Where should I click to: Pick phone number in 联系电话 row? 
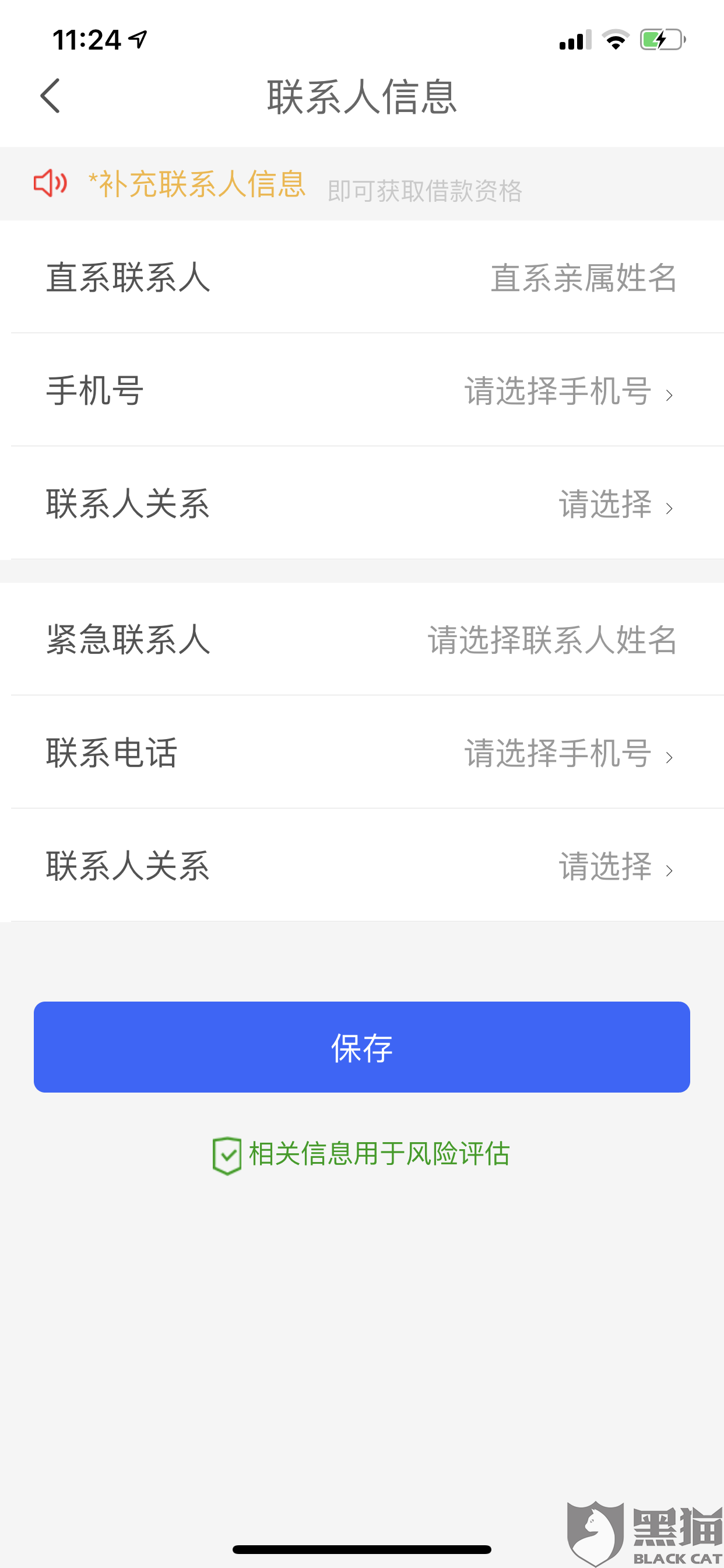(568, 753)
